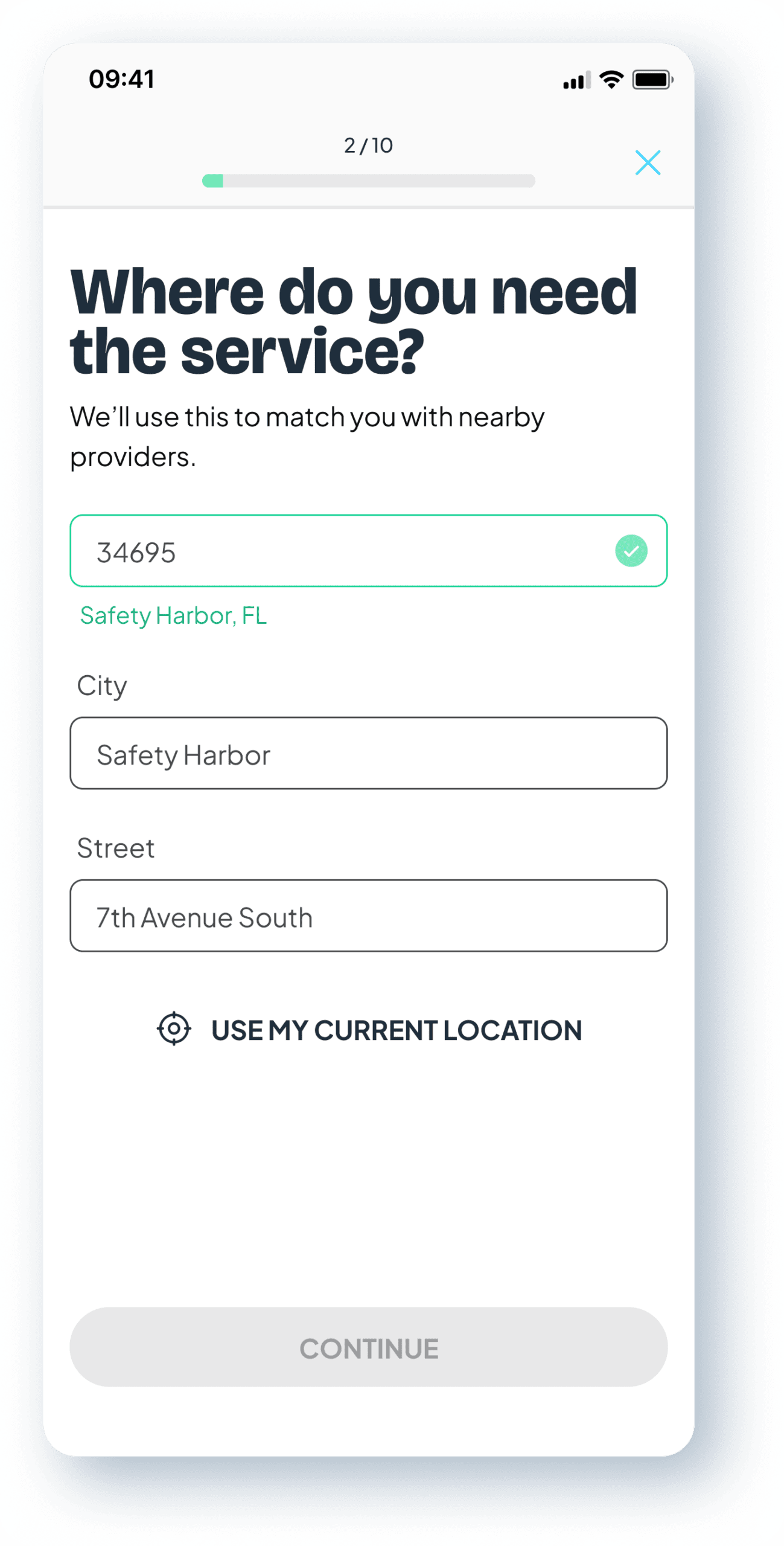The image size is (784, 1546).
Task: Tap the Continue button
Action: tap(368, 1347)
